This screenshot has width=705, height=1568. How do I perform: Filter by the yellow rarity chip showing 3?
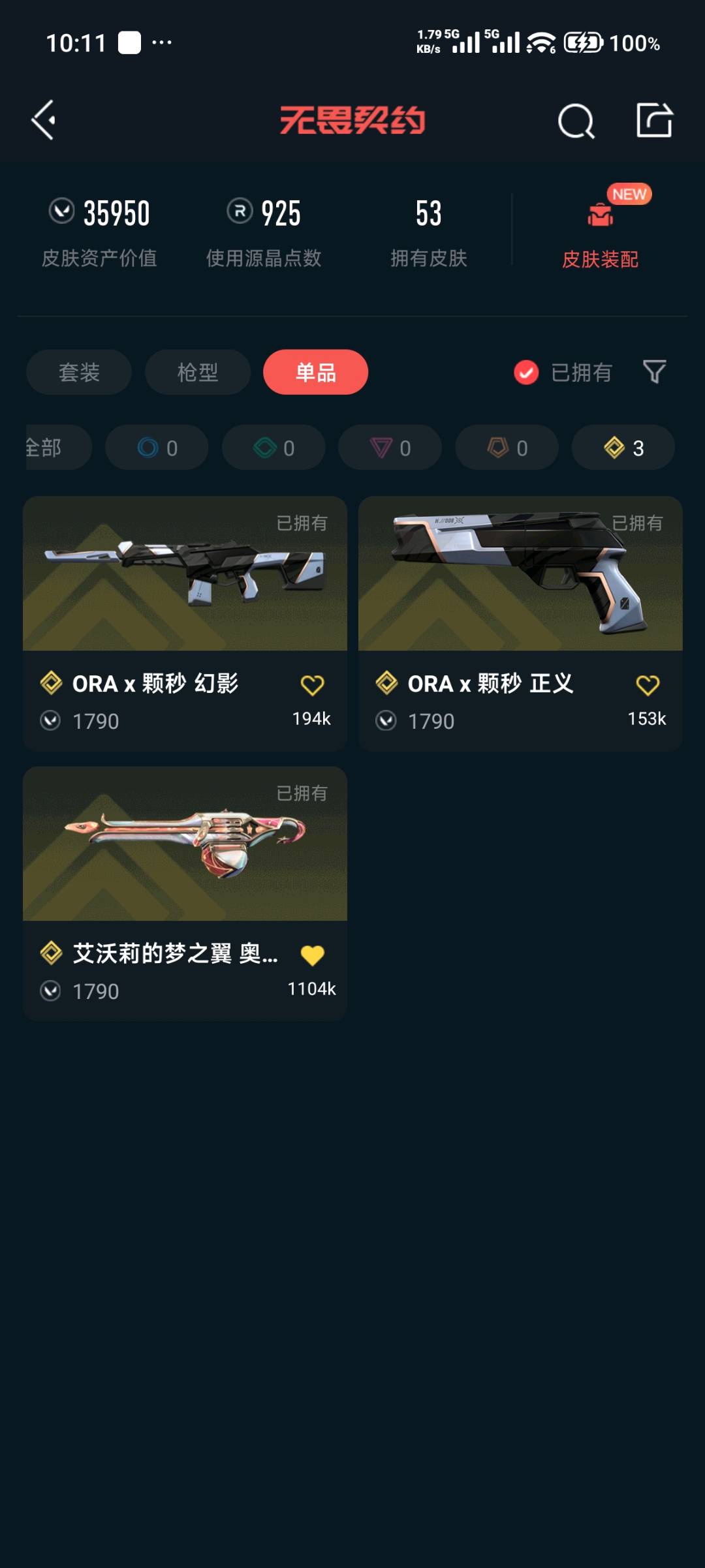623,448
